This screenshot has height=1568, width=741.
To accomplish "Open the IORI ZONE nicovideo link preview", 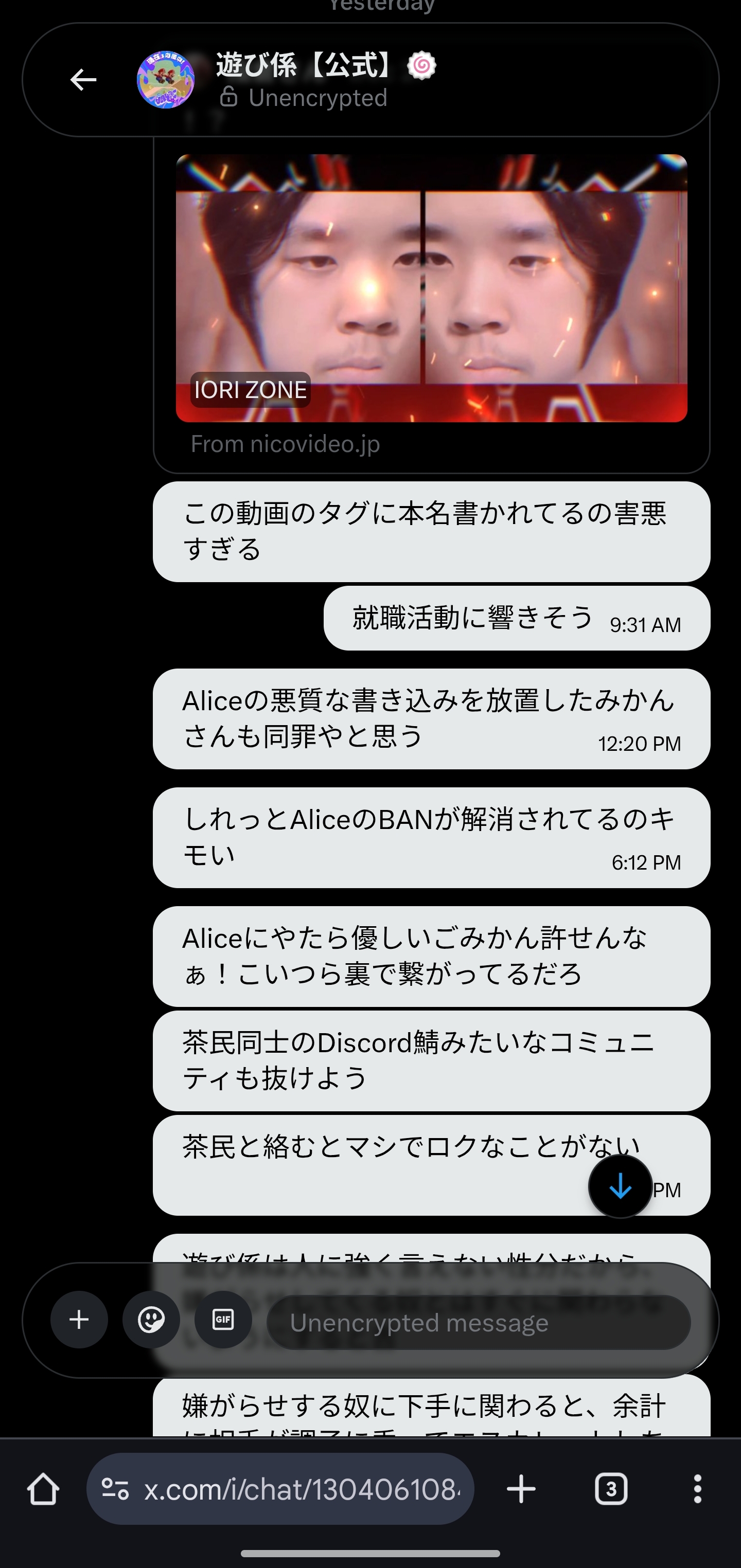I will tap(431, 288).
